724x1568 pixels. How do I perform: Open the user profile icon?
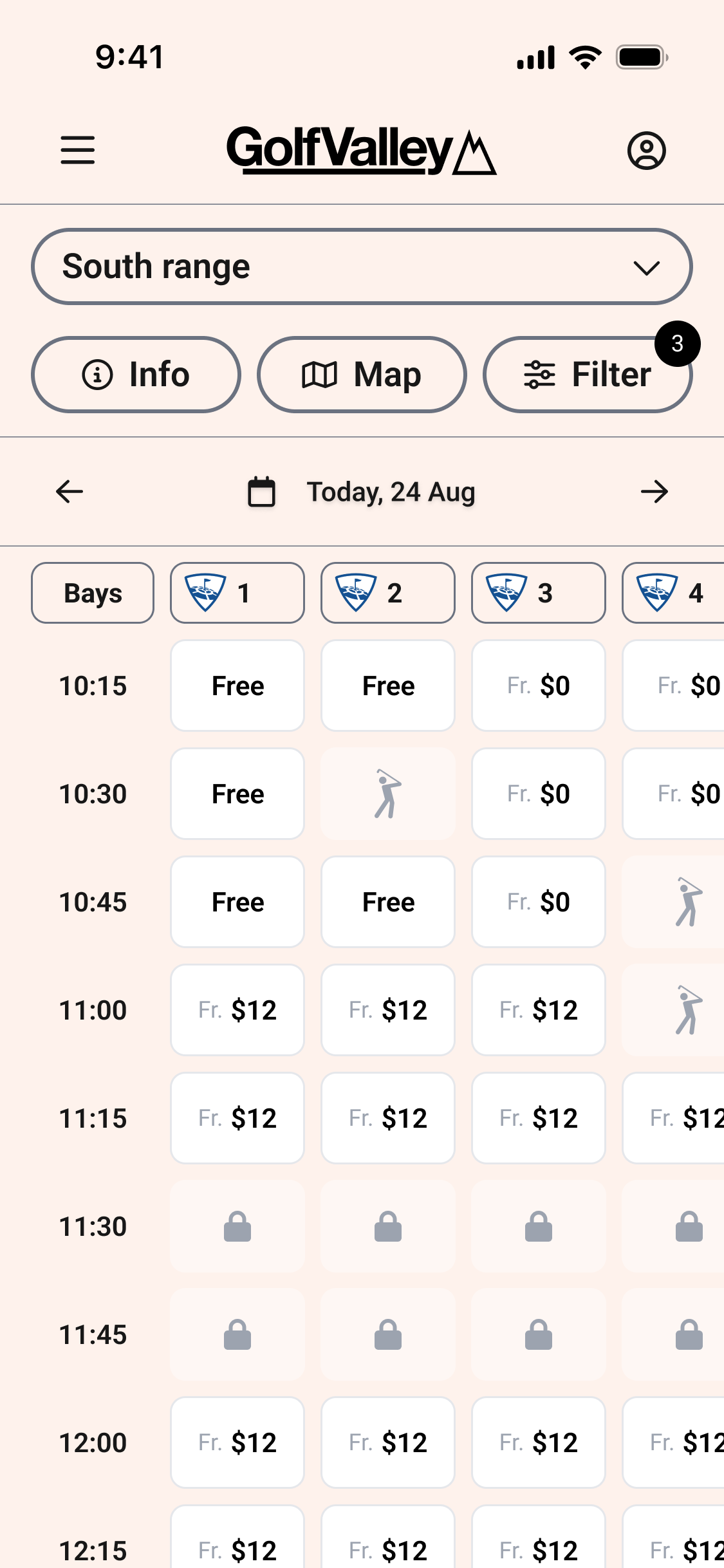point(646,151)
